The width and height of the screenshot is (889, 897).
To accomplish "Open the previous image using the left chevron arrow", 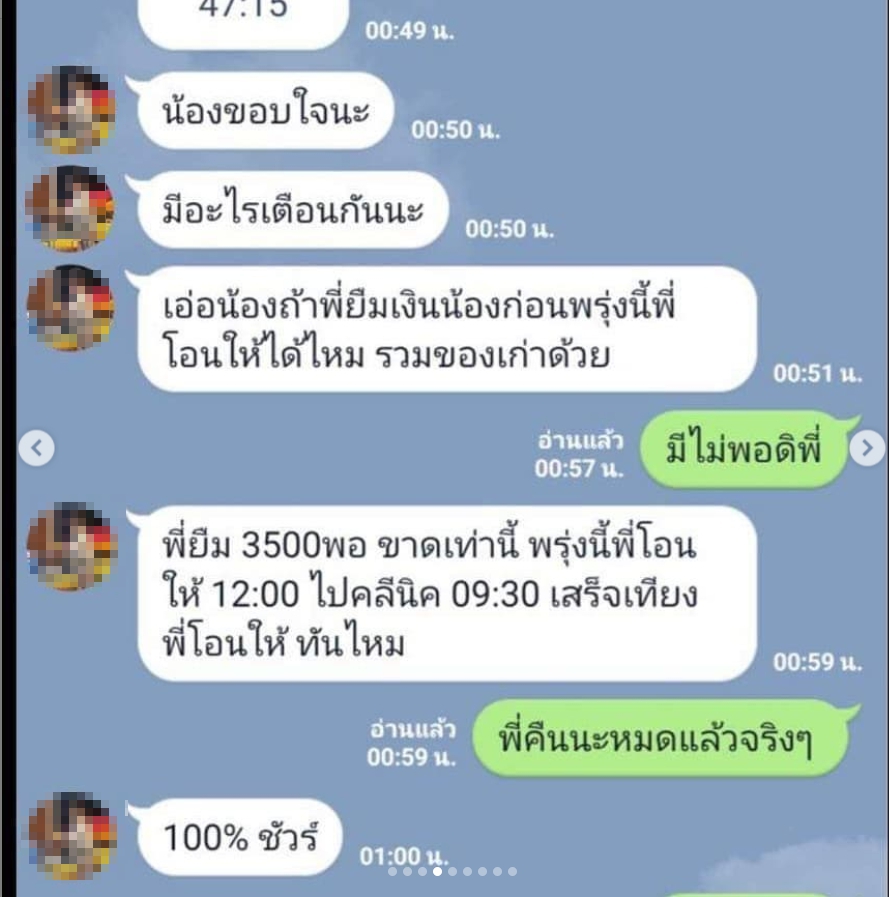I will (37, 447).
